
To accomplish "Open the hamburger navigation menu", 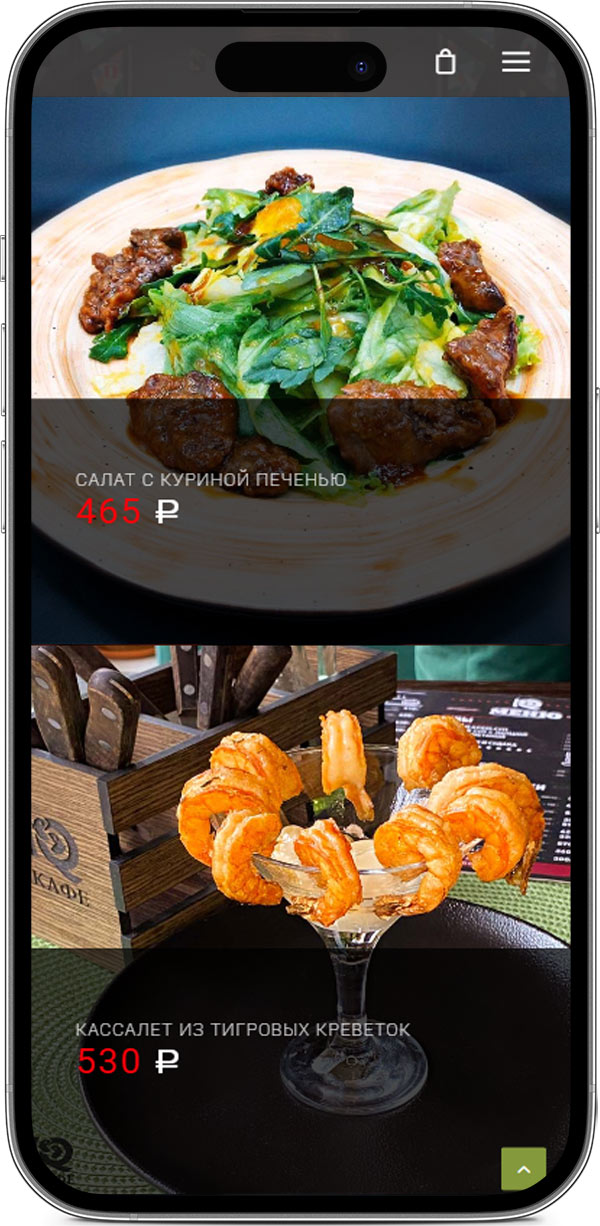I will pos(516,62).
